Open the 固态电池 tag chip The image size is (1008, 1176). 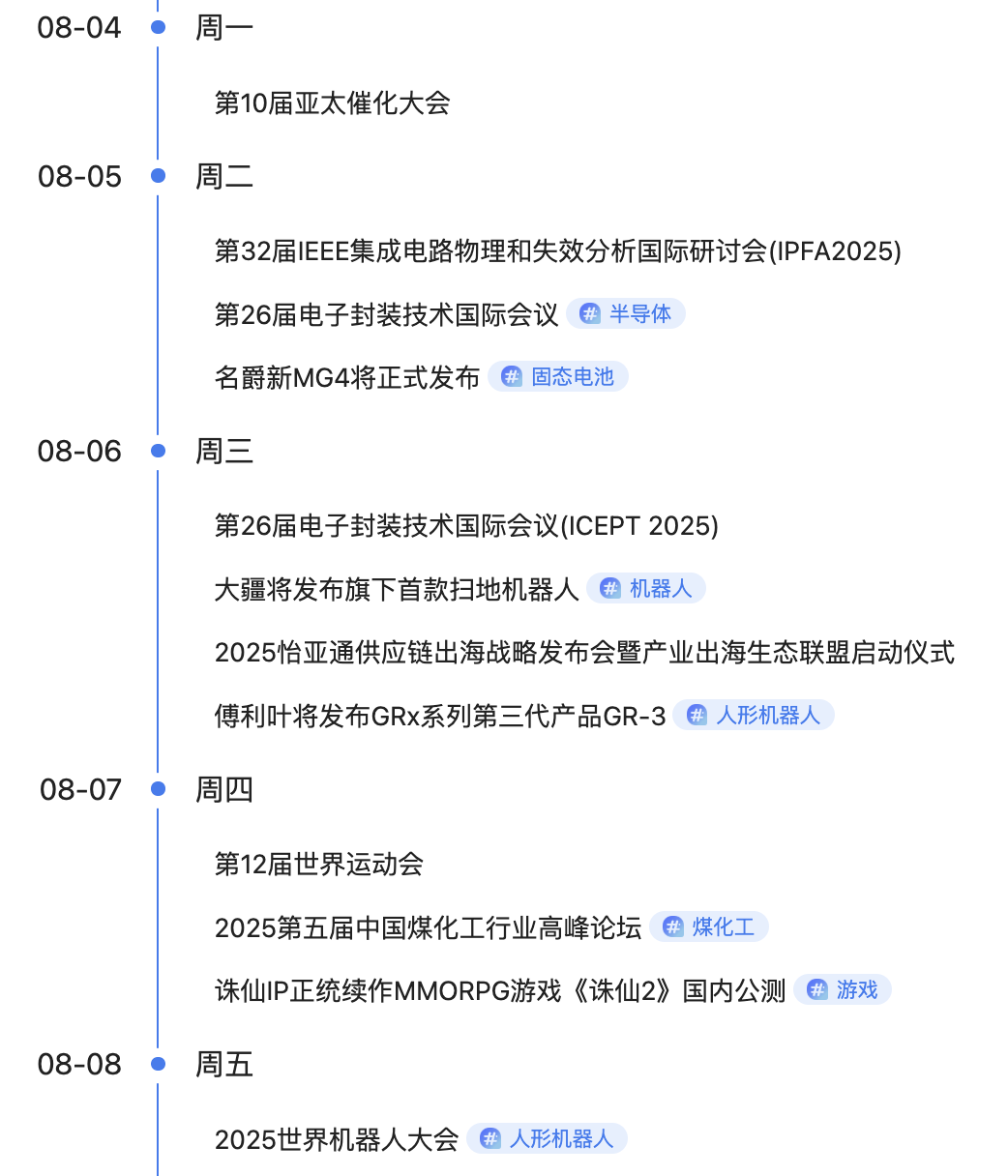[x=558, y=377]
